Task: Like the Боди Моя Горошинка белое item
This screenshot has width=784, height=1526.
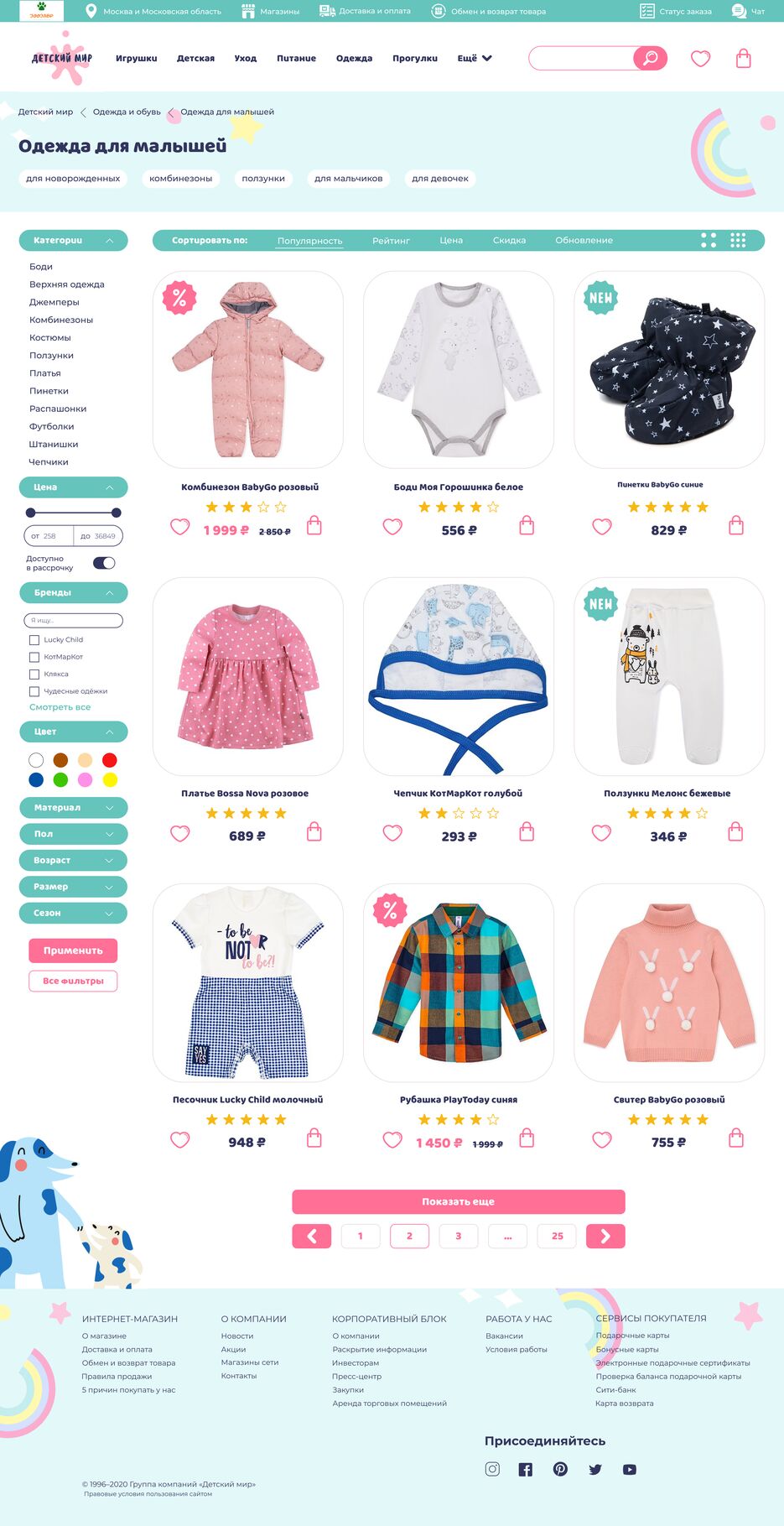Action: point(392,527)
